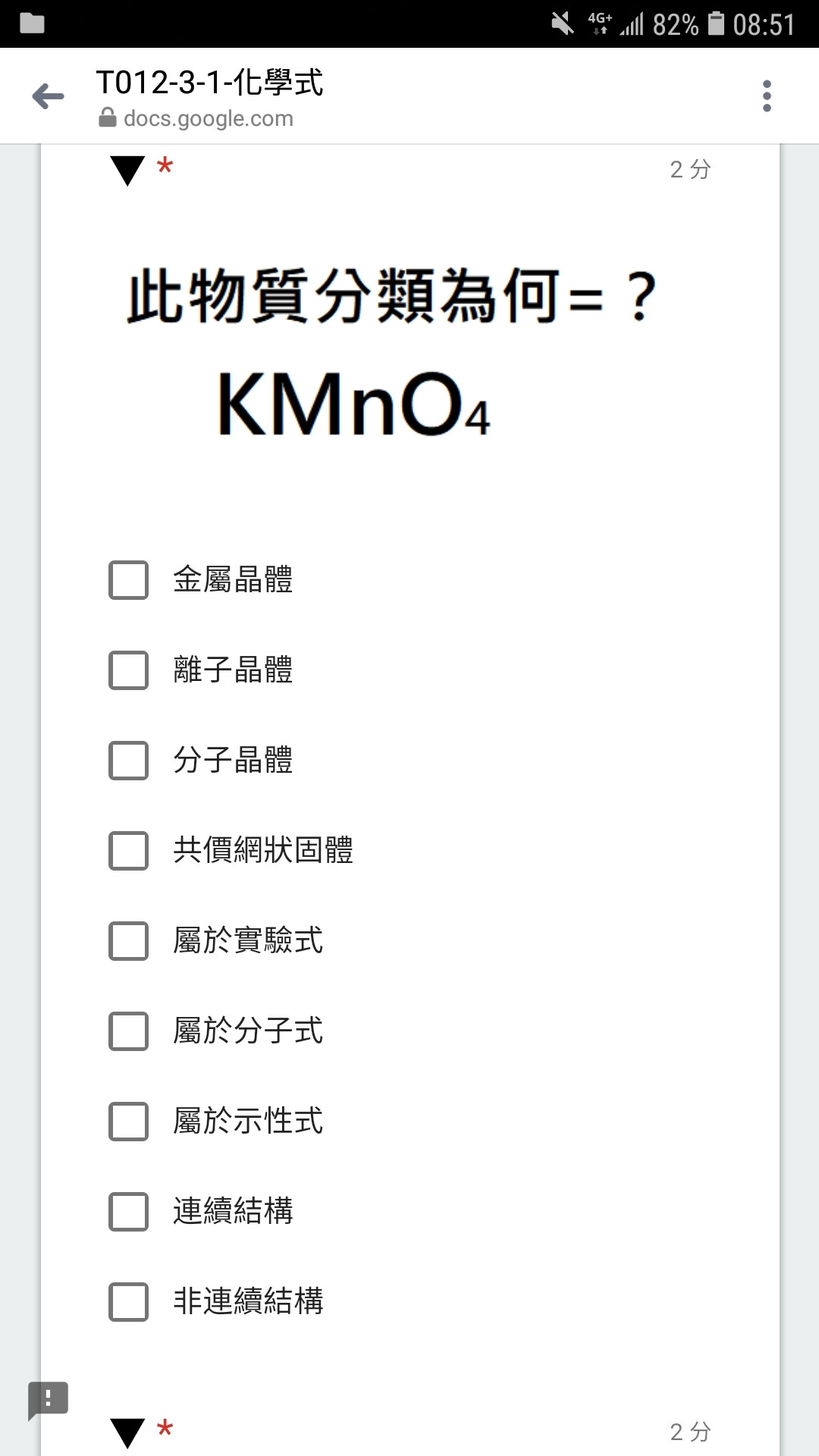
Task: Tick the 屬於分子式 option
Action: pyautogui.click(x=128, y=1031)
